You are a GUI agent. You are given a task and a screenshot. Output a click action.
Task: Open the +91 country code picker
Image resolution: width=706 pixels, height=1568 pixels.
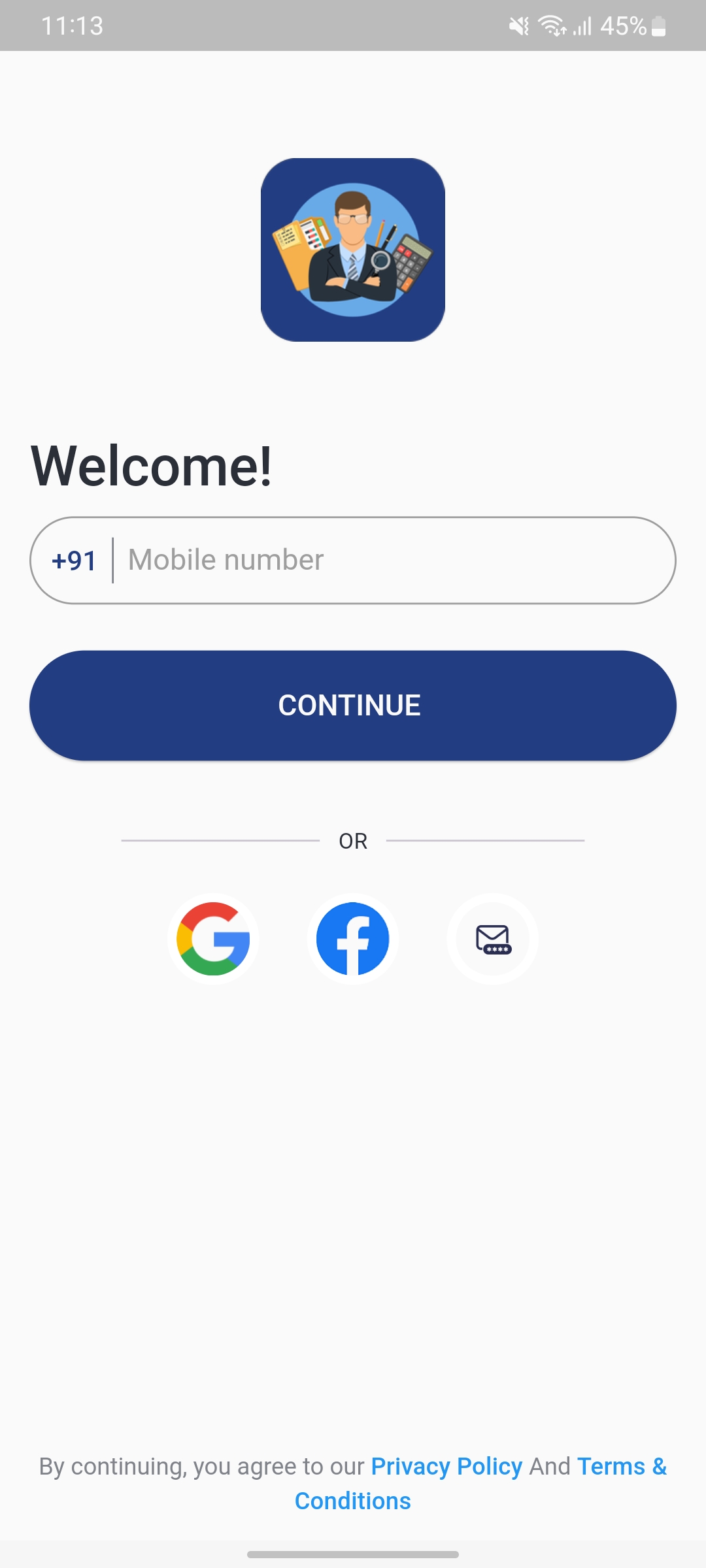(74, 561)
